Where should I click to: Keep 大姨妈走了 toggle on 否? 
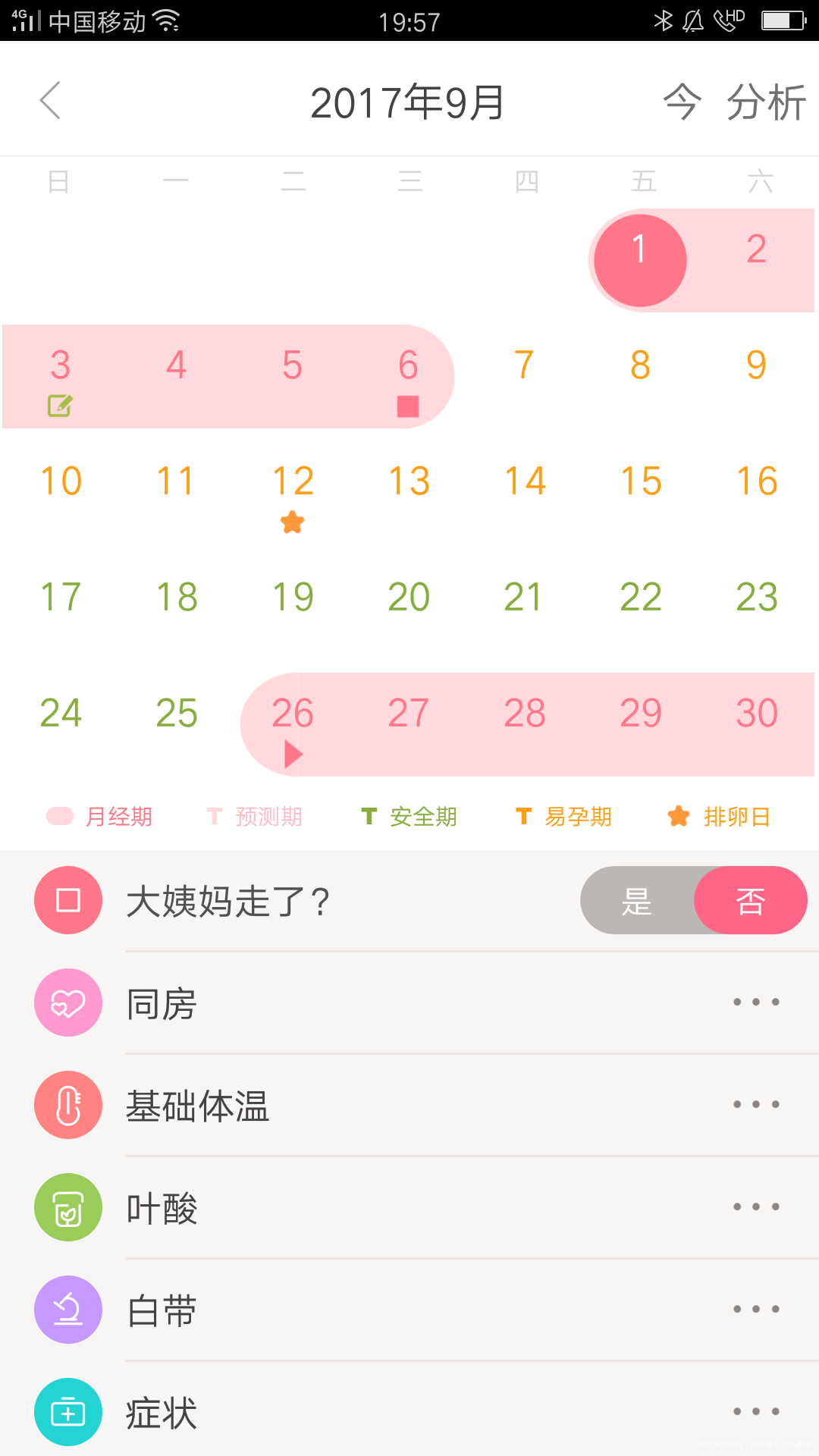[x=750, y=900]
